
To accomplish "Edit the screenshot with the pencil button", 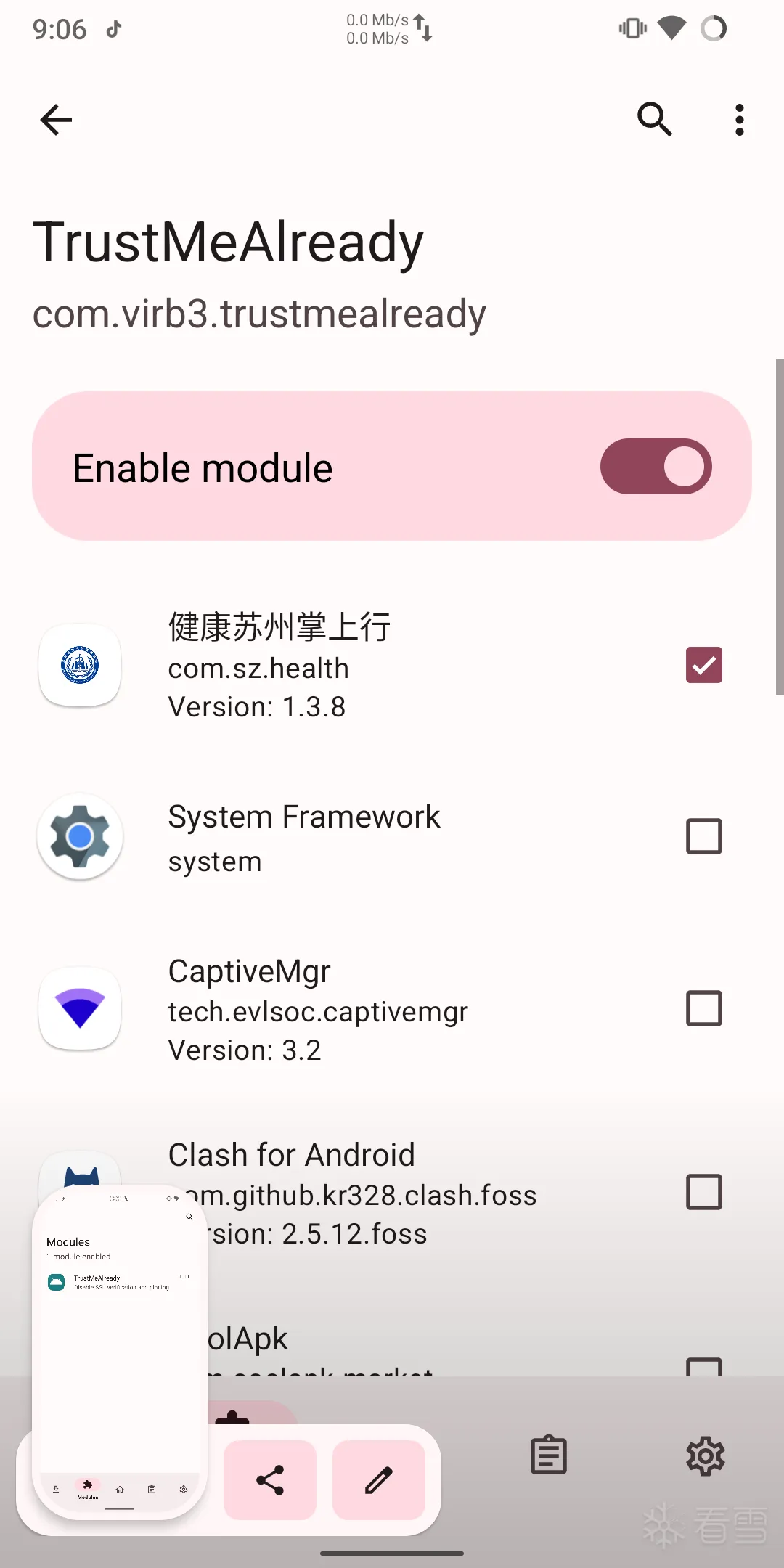I will tap(378, 1480).
